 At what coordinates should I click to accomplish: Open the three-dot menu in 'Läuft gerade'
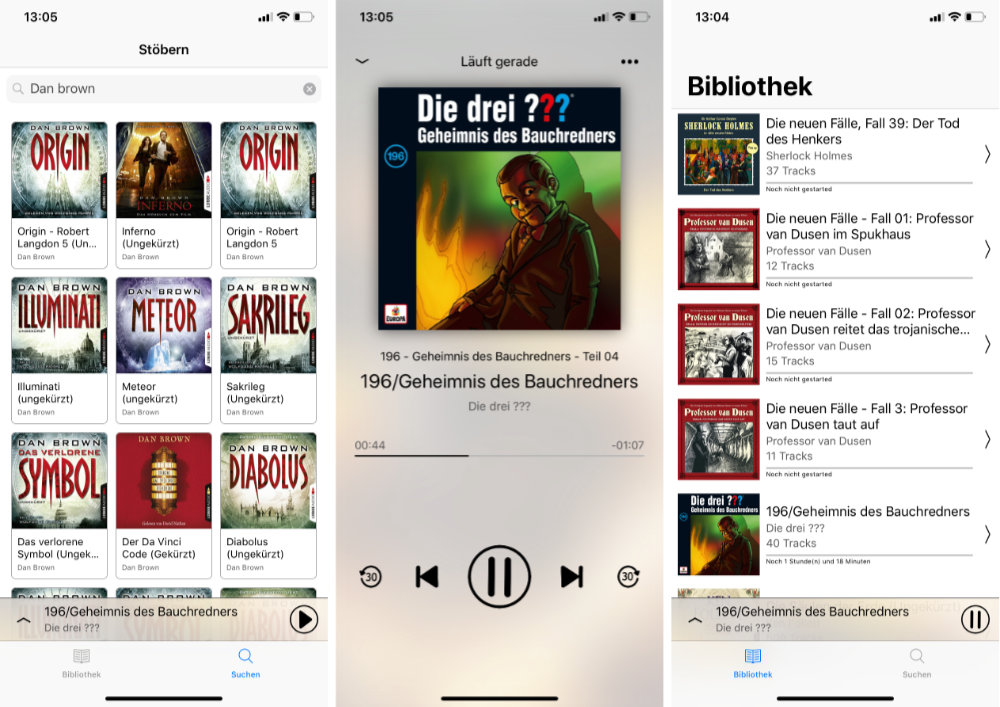[629, 62]
